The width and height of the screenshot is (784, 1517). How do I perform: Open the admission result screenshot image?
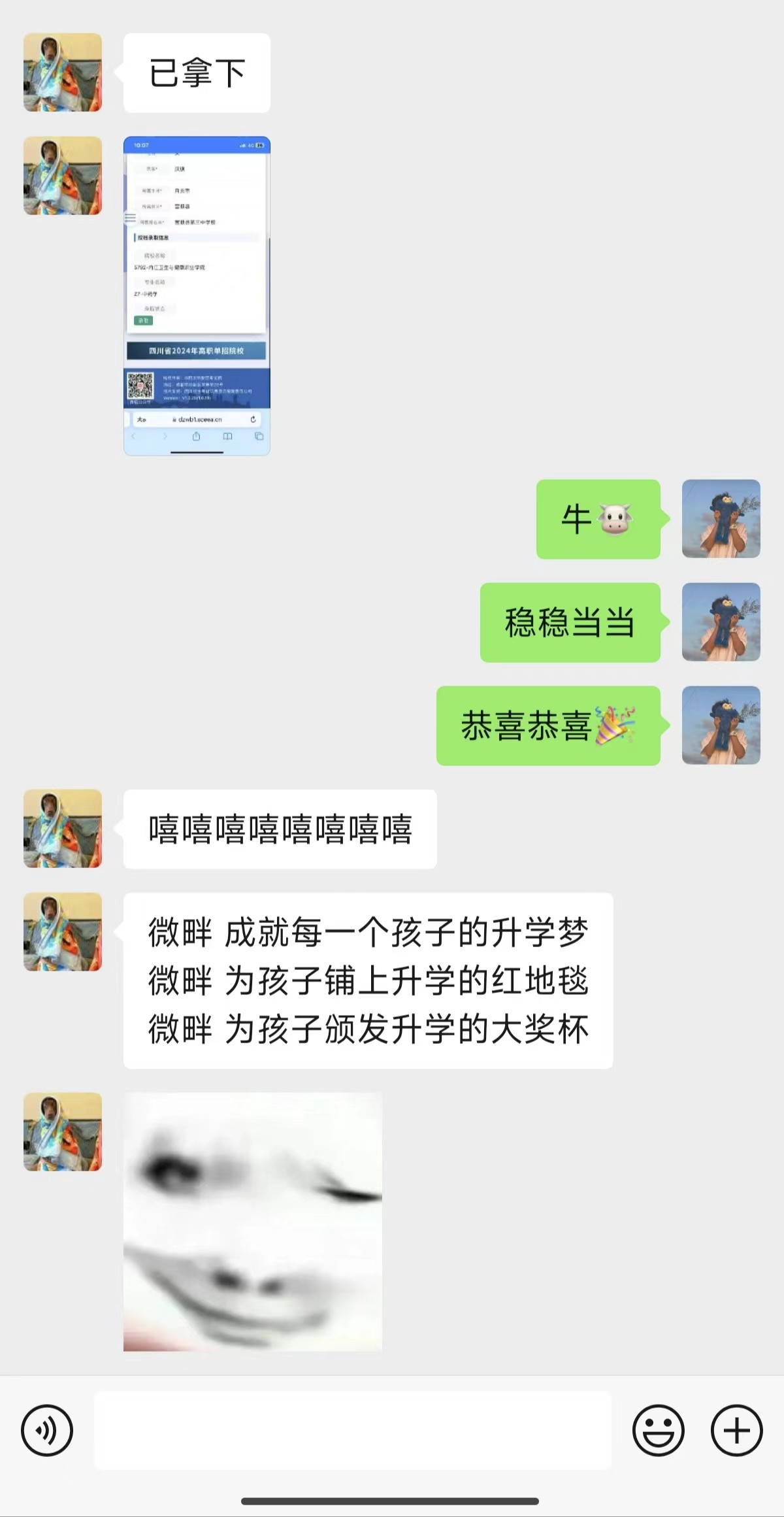click(197, 295)
